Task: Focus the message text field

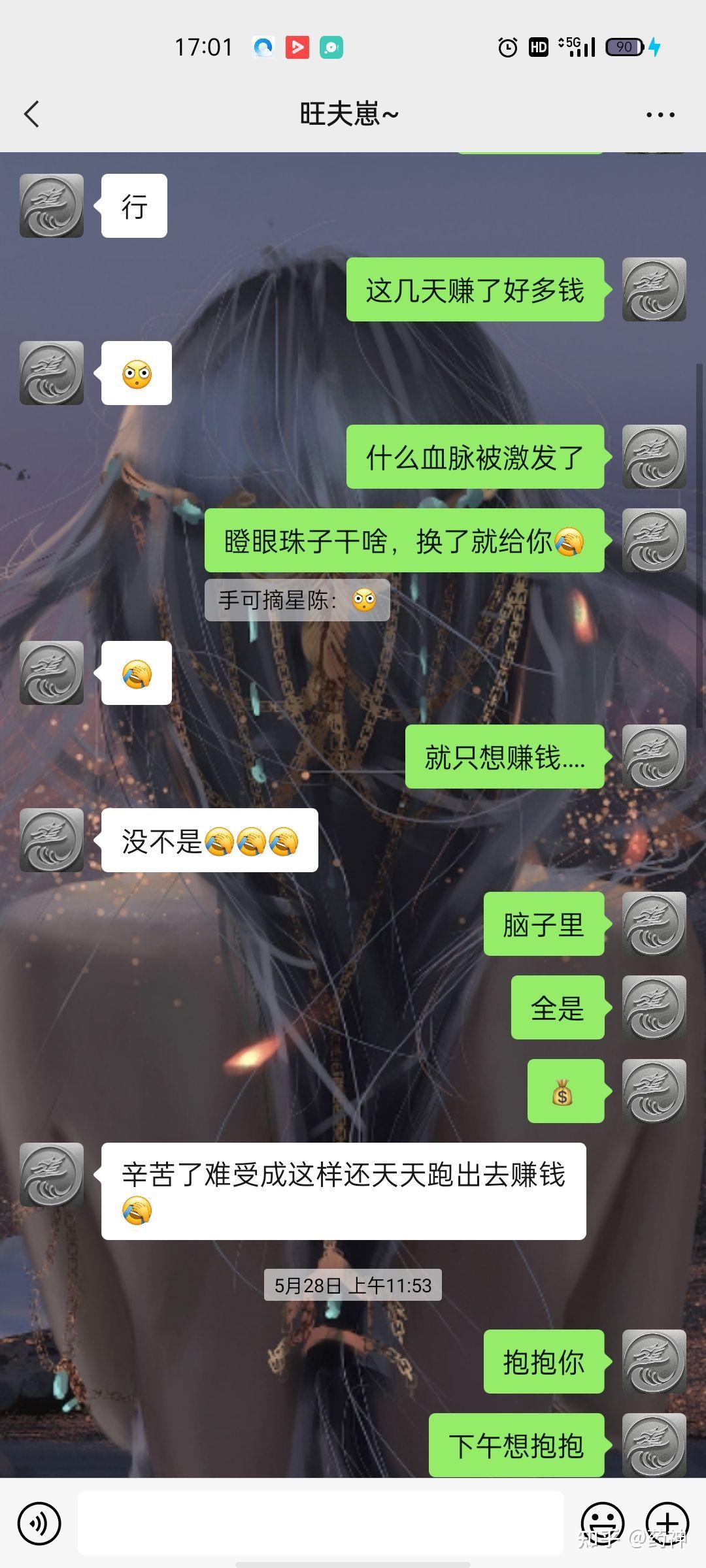Action: [320, 1524]
